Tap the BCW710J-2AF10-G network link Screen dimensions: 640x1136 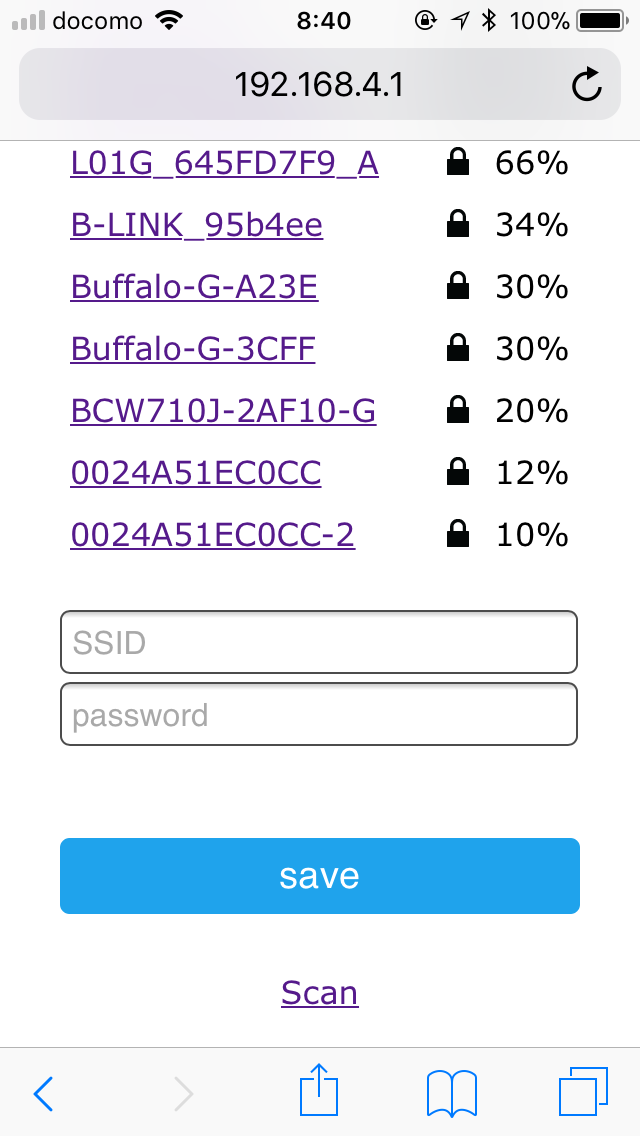(x=223, y=411)
